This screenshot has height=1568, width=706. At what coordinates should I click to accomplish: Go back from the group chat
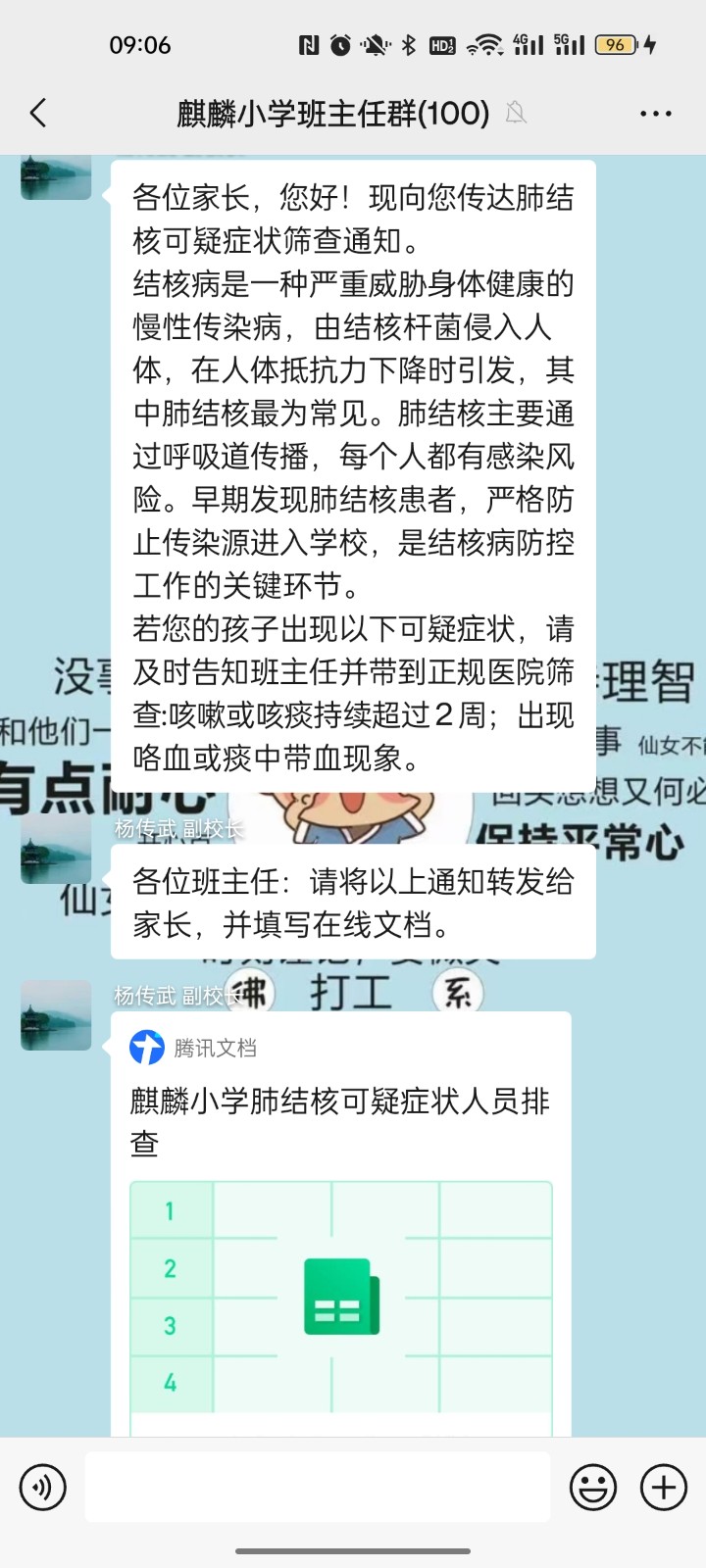click(38, 114)
